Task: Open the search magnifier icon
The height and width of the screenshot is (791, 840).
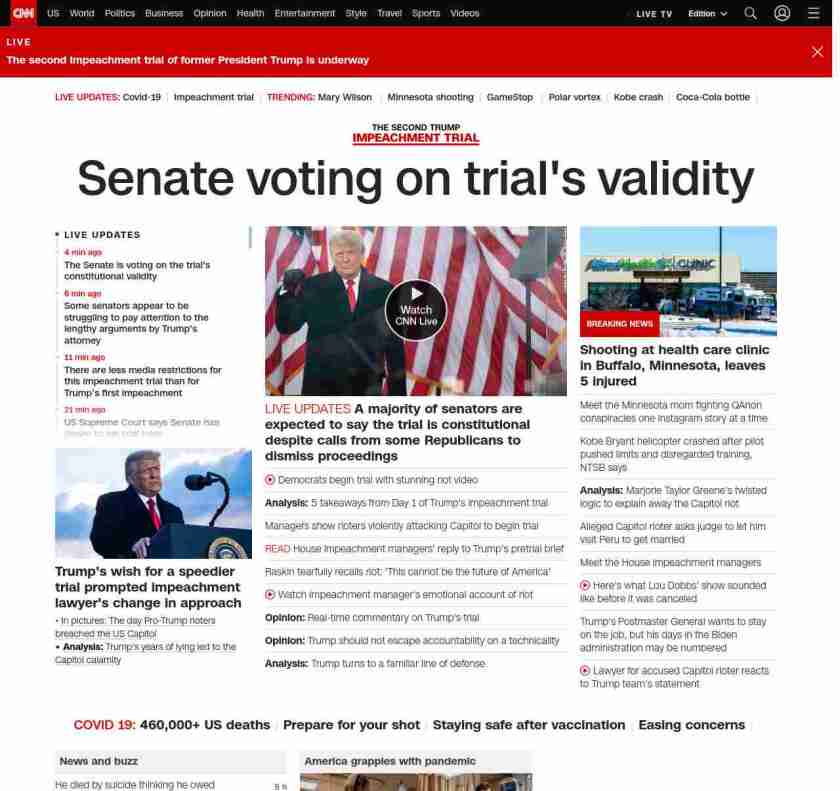Action: pos(751,13)
